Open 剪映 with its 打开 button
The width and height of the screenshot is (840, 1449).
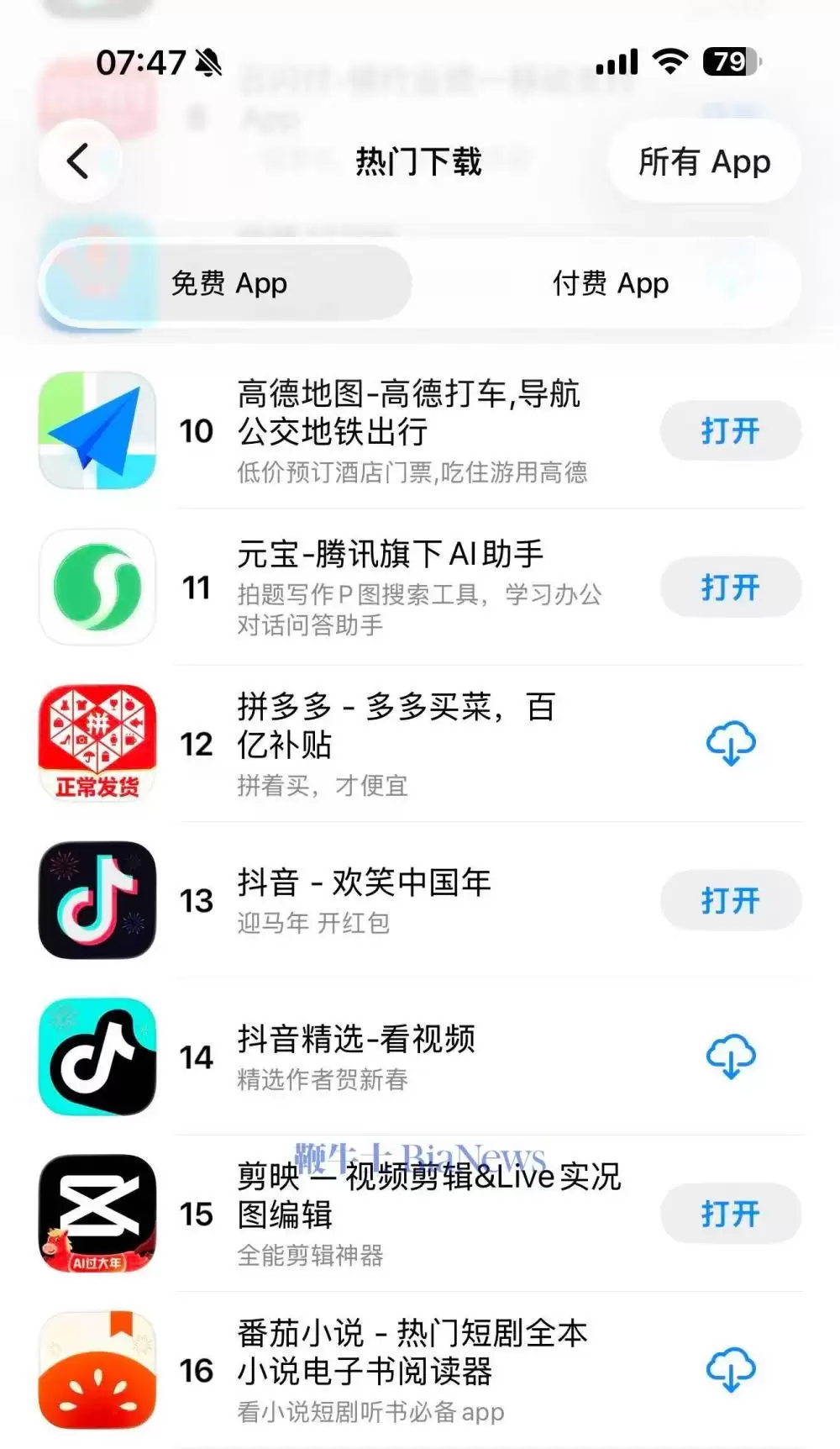click(x=730, y=1213)
